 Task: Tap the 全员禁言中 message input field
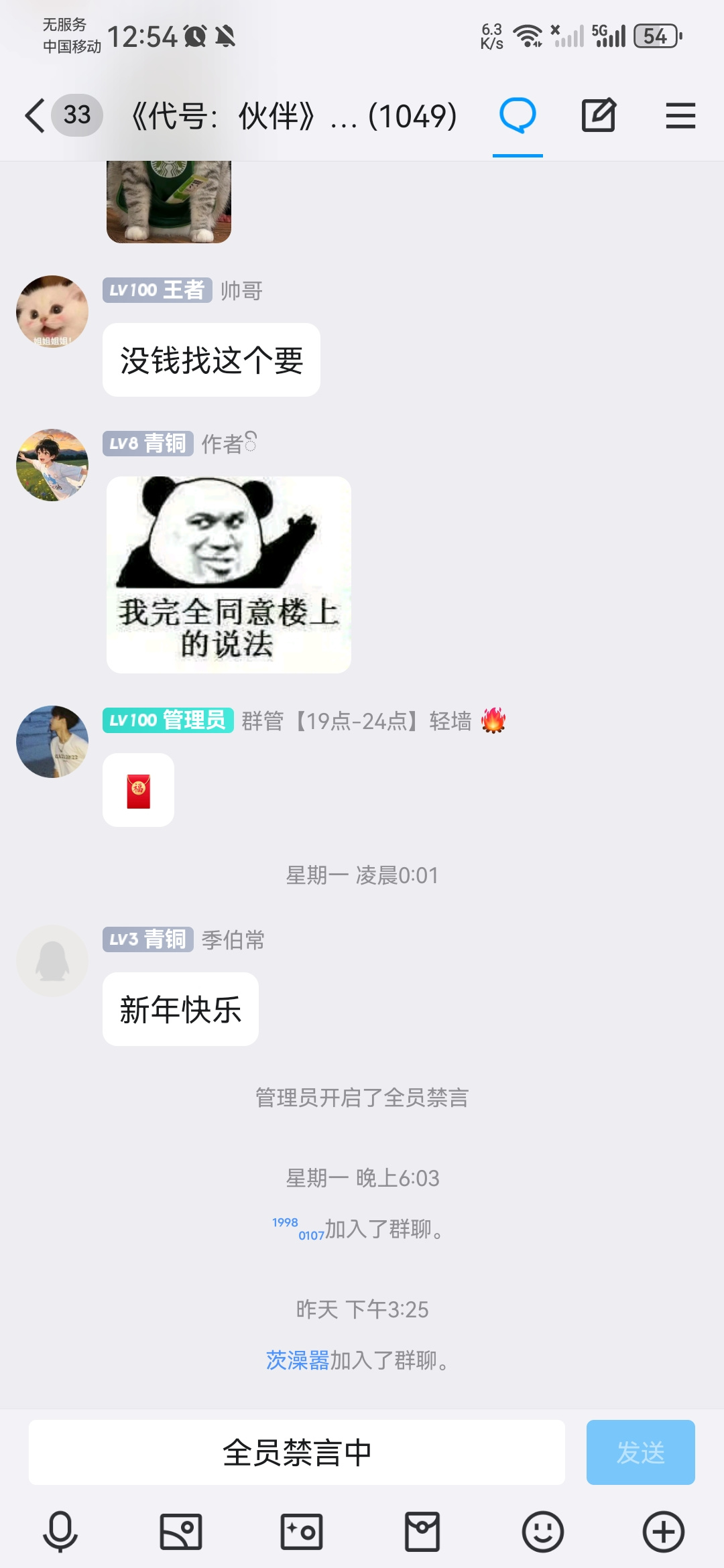tap(297, 1452)
